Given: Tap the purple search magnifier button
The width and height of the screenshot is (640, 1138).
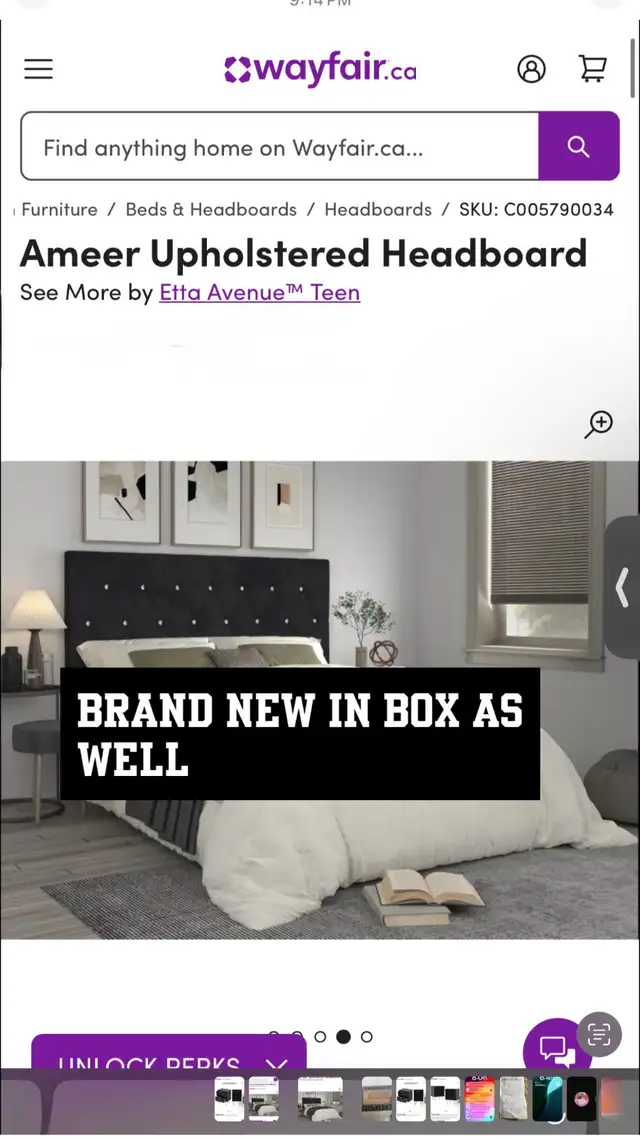Looking at the screenshot, I should point(578,146).
